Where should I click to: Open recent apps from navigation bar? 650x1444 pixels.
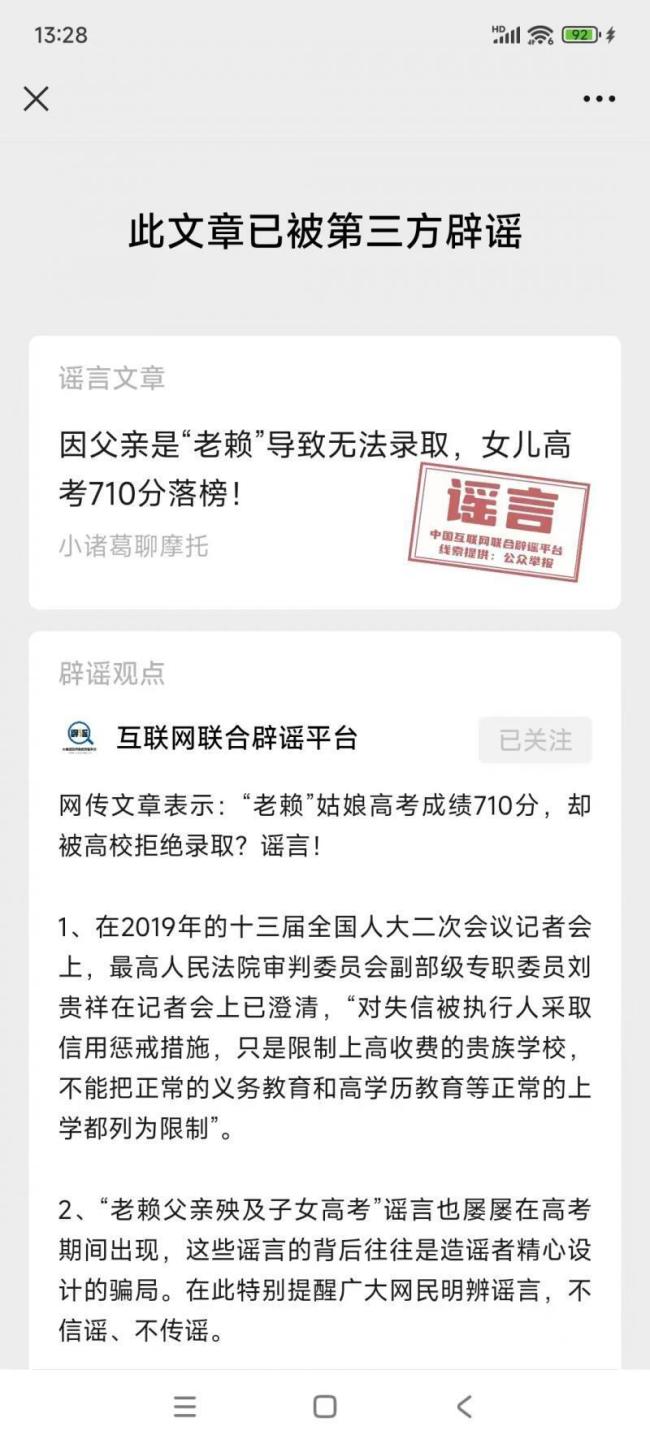[185, 1406]
